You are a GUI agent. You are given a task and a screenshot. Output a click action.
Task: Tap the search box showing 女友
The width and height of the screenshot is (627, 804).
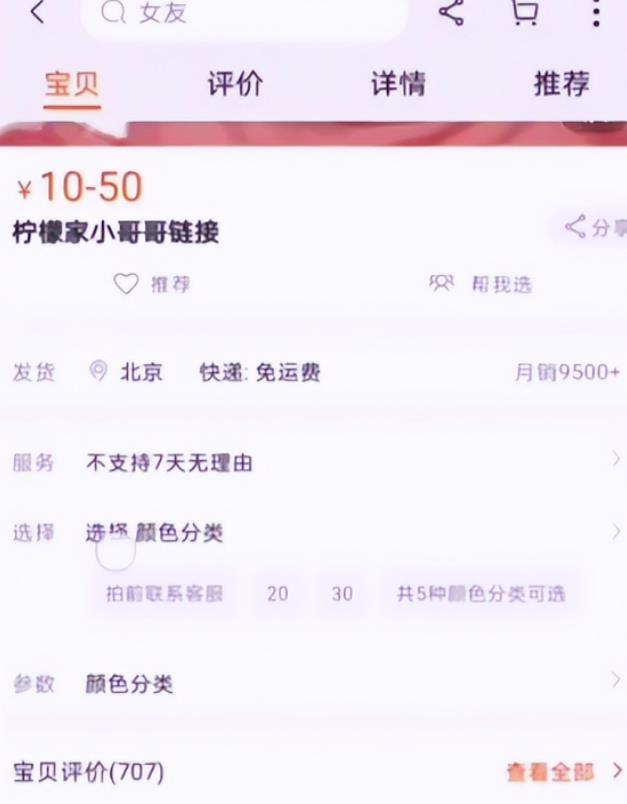(x=244, y=14)
